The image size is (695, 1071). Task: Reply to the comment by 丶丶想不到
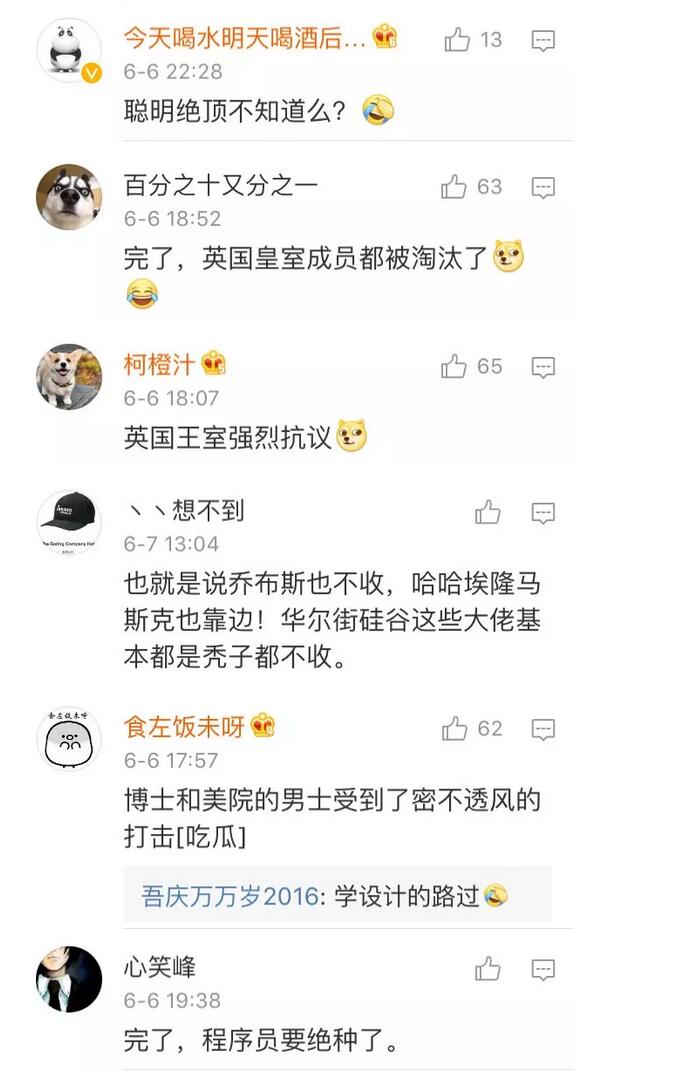(543, 514)
